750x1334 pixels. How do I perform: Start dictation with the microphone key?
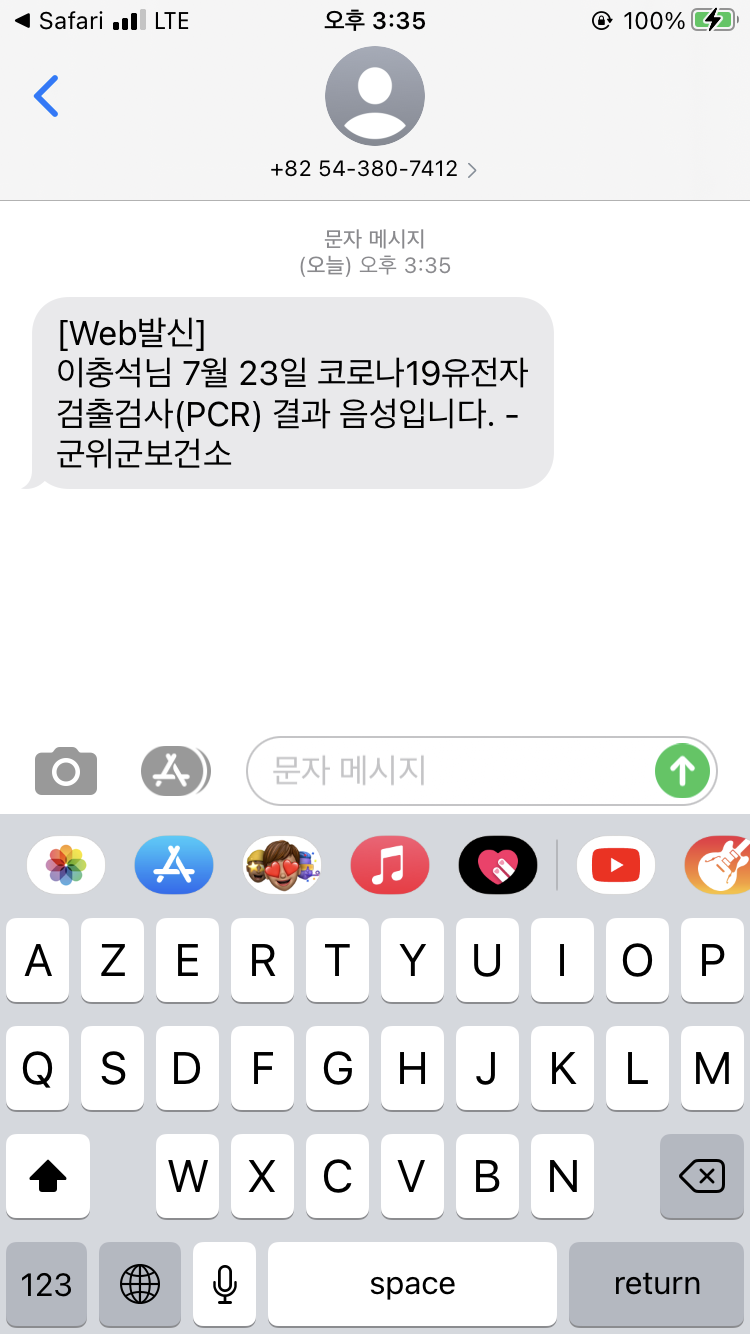(225, 1284)
